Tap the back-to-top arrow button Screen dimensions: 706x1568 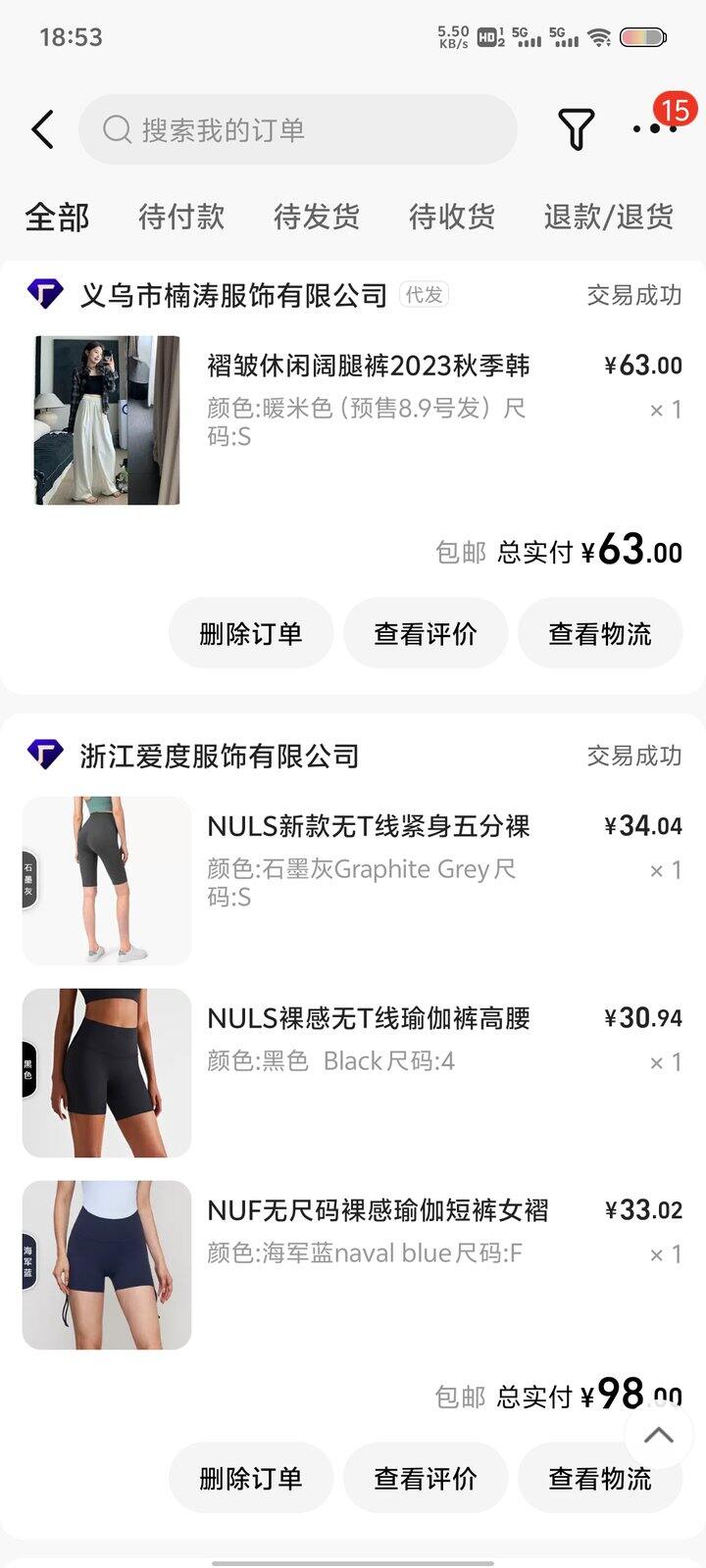click(x=659, y=1436)
